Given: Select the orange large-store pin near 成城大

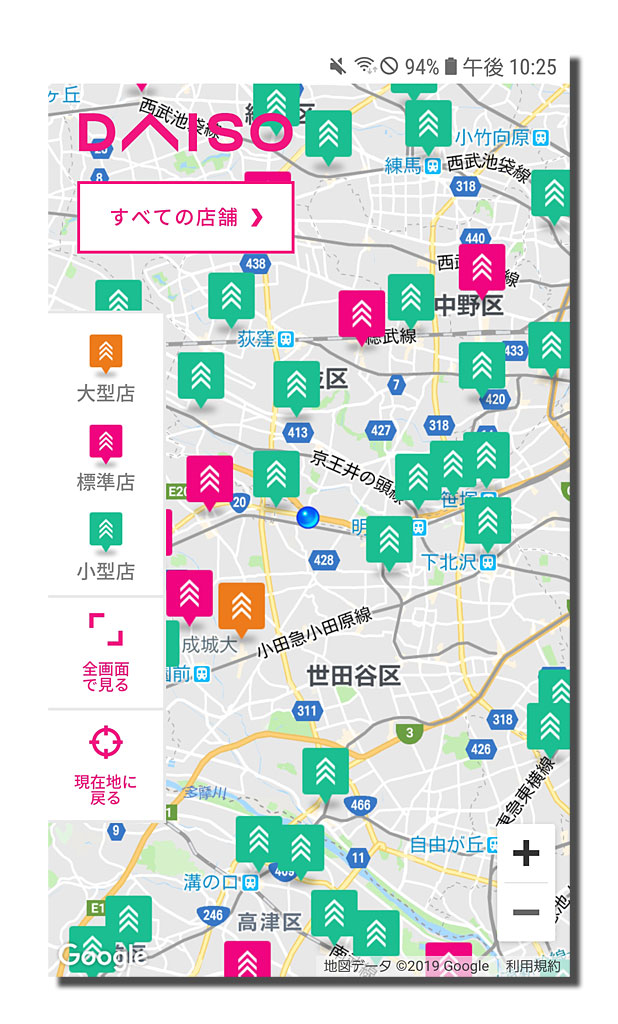Looking at the screenshot, I should pyautogui.click(x=241, y=605).
